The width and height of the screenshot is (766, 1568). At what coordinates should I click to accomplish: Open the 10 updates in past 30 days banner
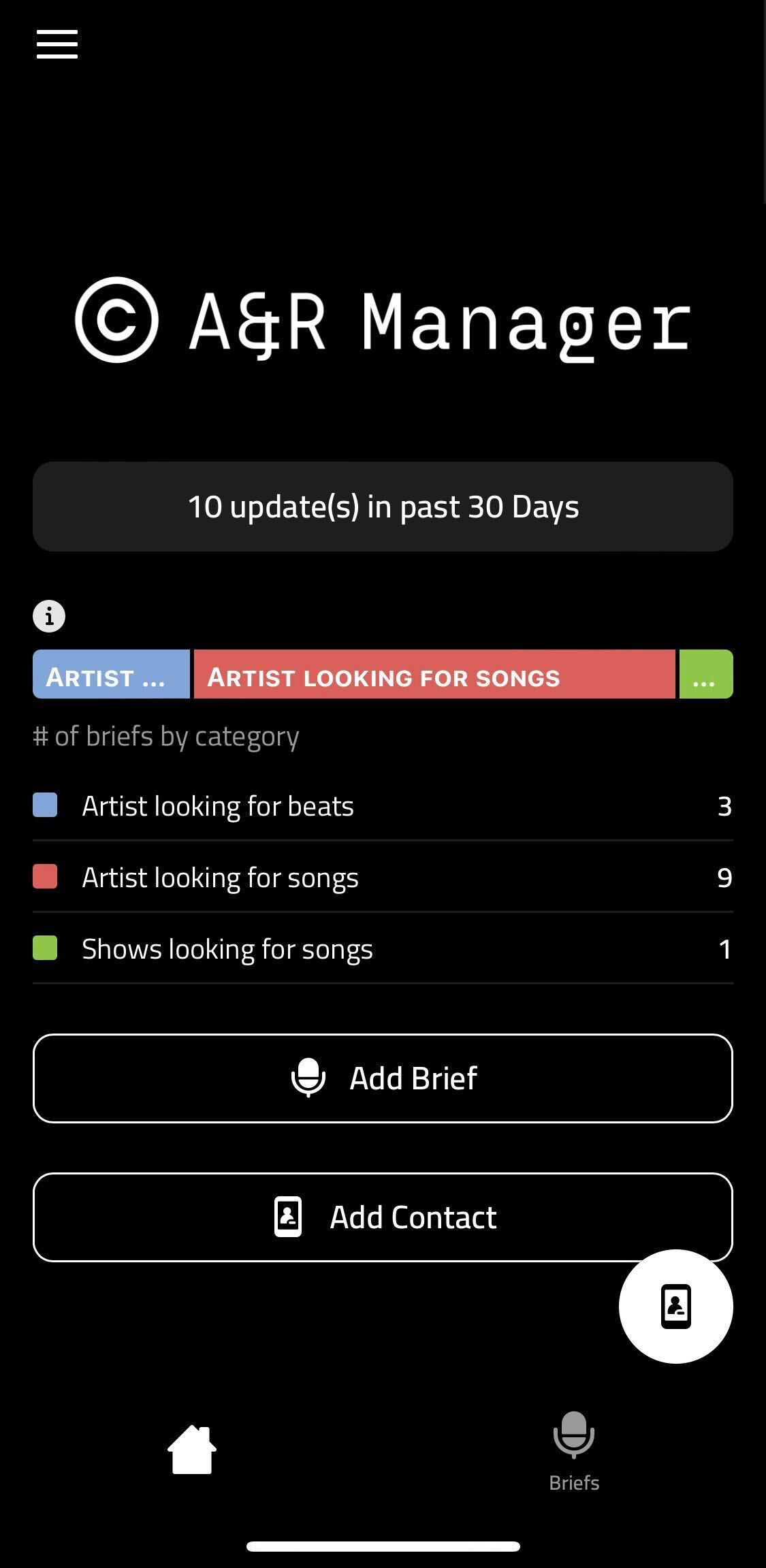click(383, 507)
